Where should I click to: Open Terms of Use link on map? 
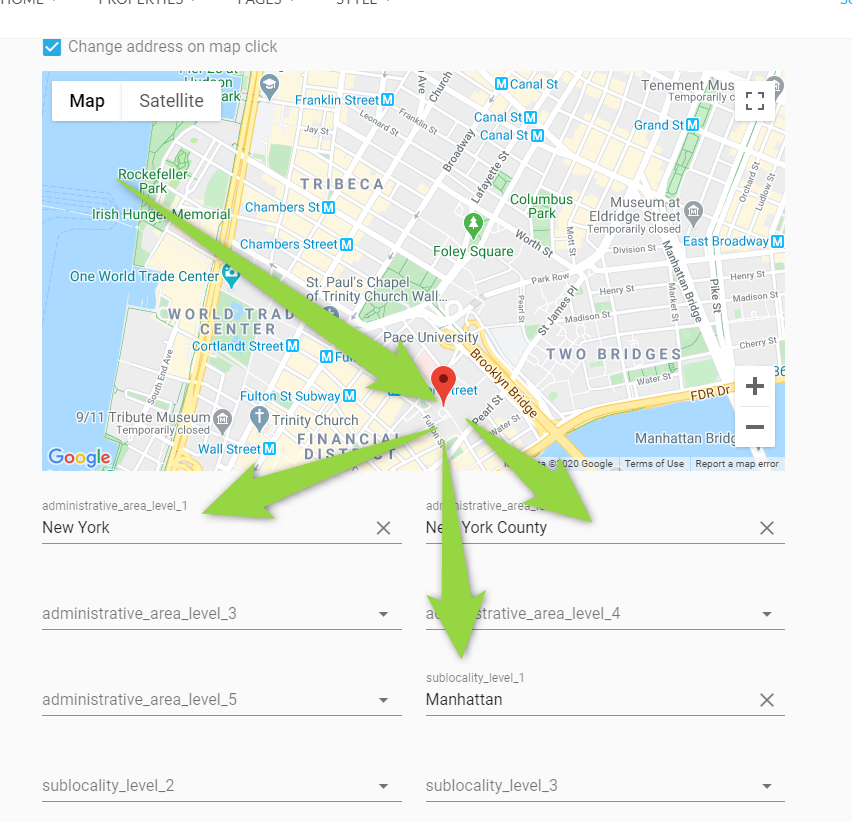pos(654,464)
